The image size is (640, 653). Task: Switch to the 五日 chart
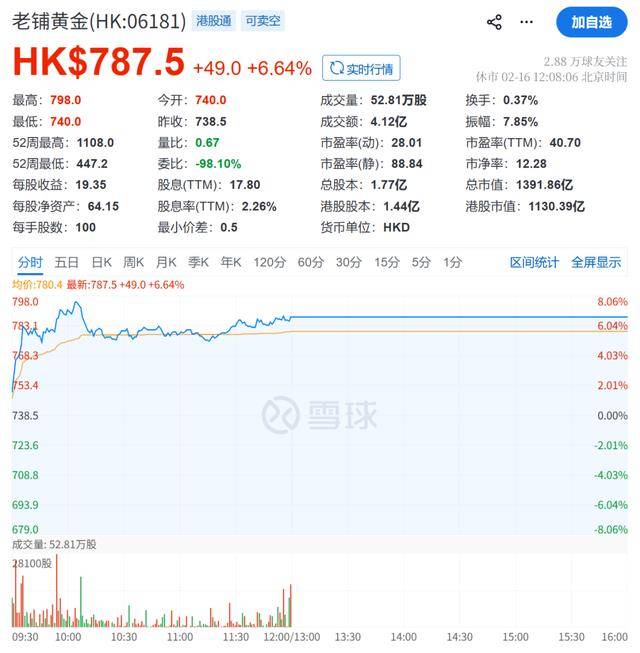click(x=67, y=262)
